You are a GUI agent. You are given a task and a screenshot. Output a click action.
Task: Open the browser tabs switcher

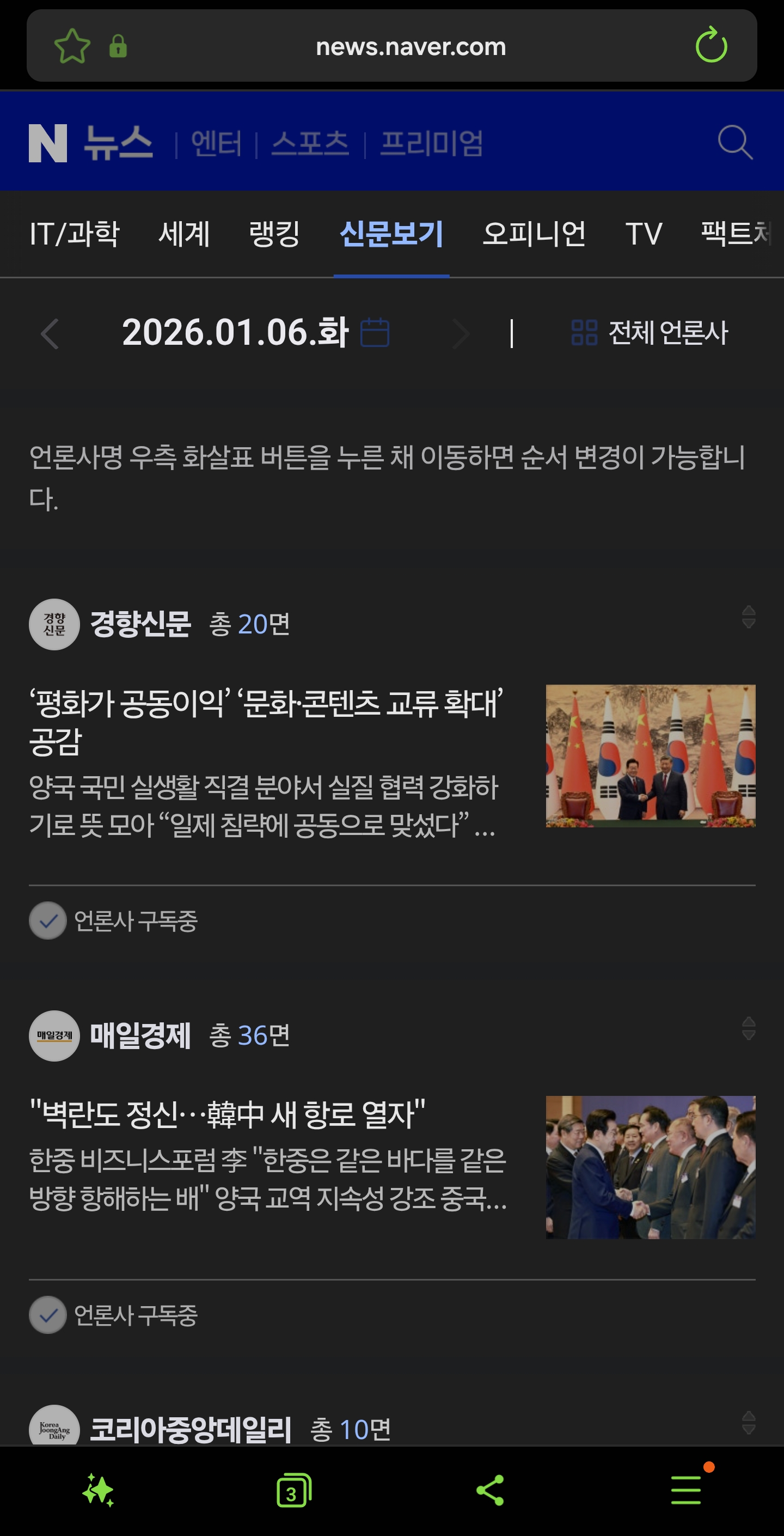(294, 1490)
